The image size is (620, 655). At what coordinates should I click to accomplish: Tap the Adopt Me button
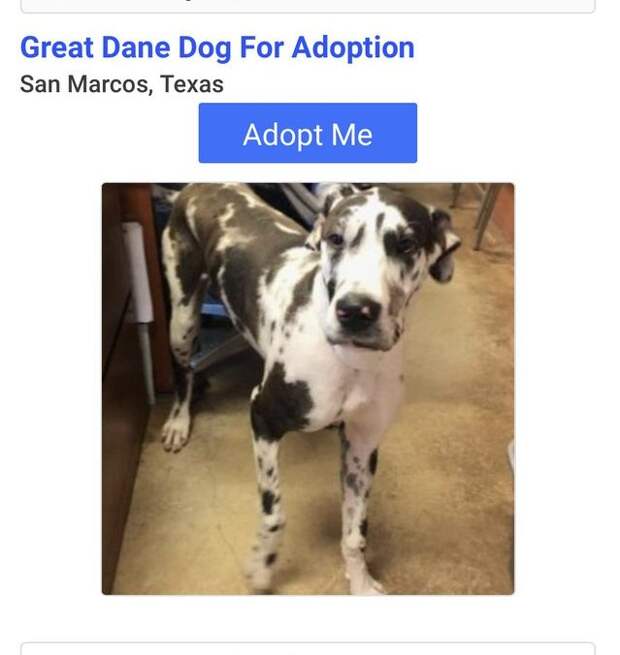click(x=307, y=134)
